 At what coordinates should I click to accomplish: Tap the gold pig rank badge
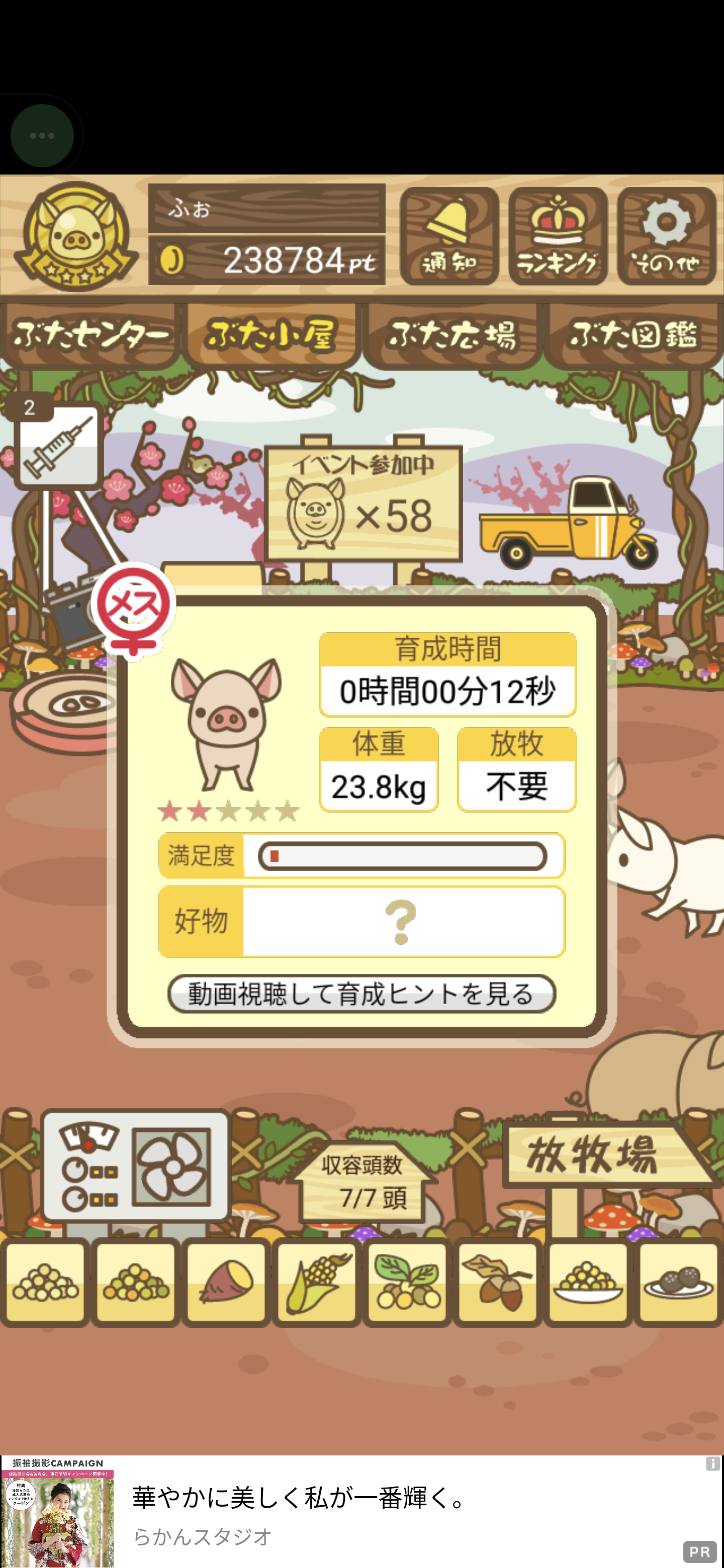click(75, 236)
